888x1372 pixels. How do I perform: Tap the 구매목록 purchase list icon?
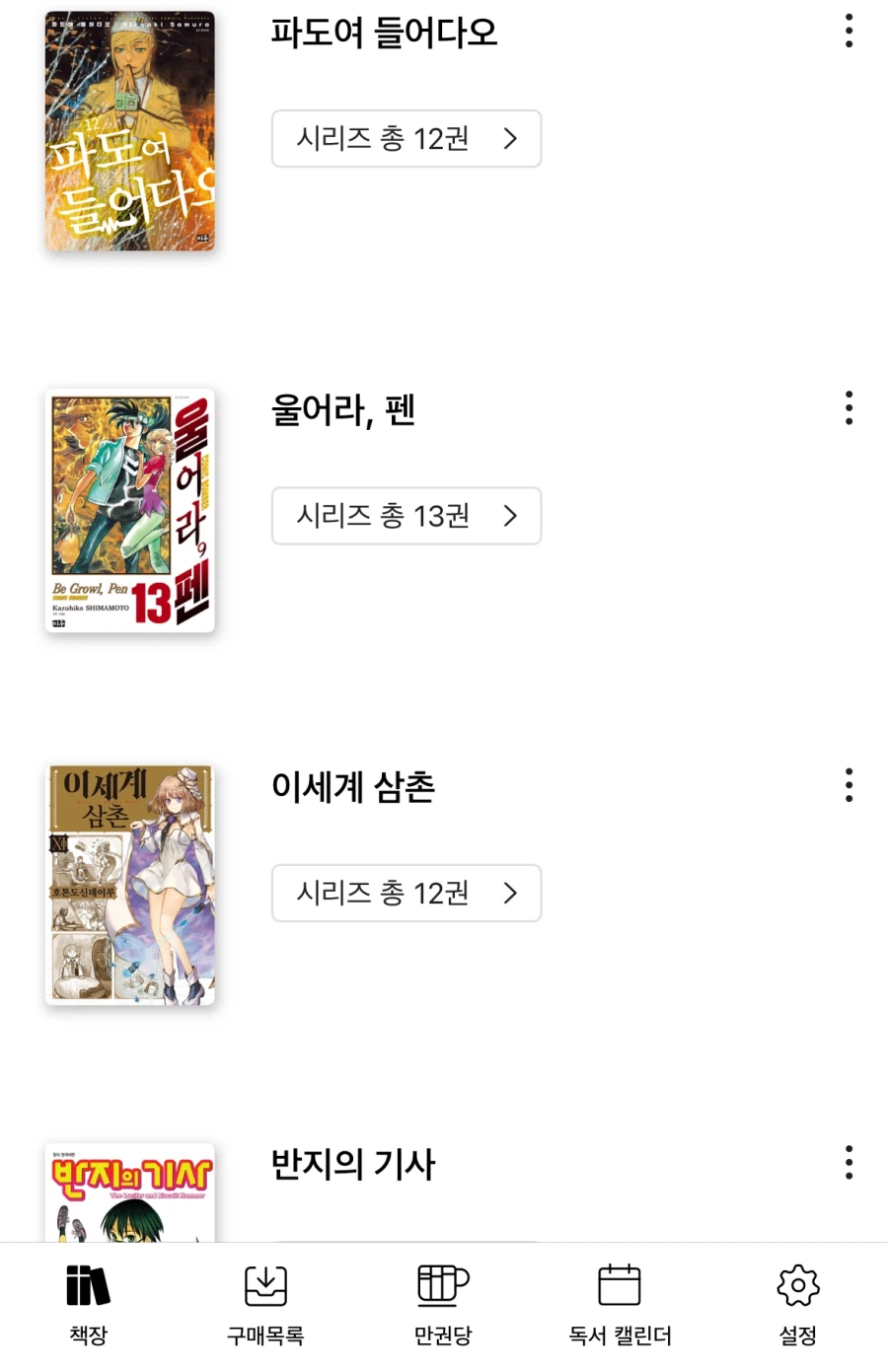[264, 1300]
